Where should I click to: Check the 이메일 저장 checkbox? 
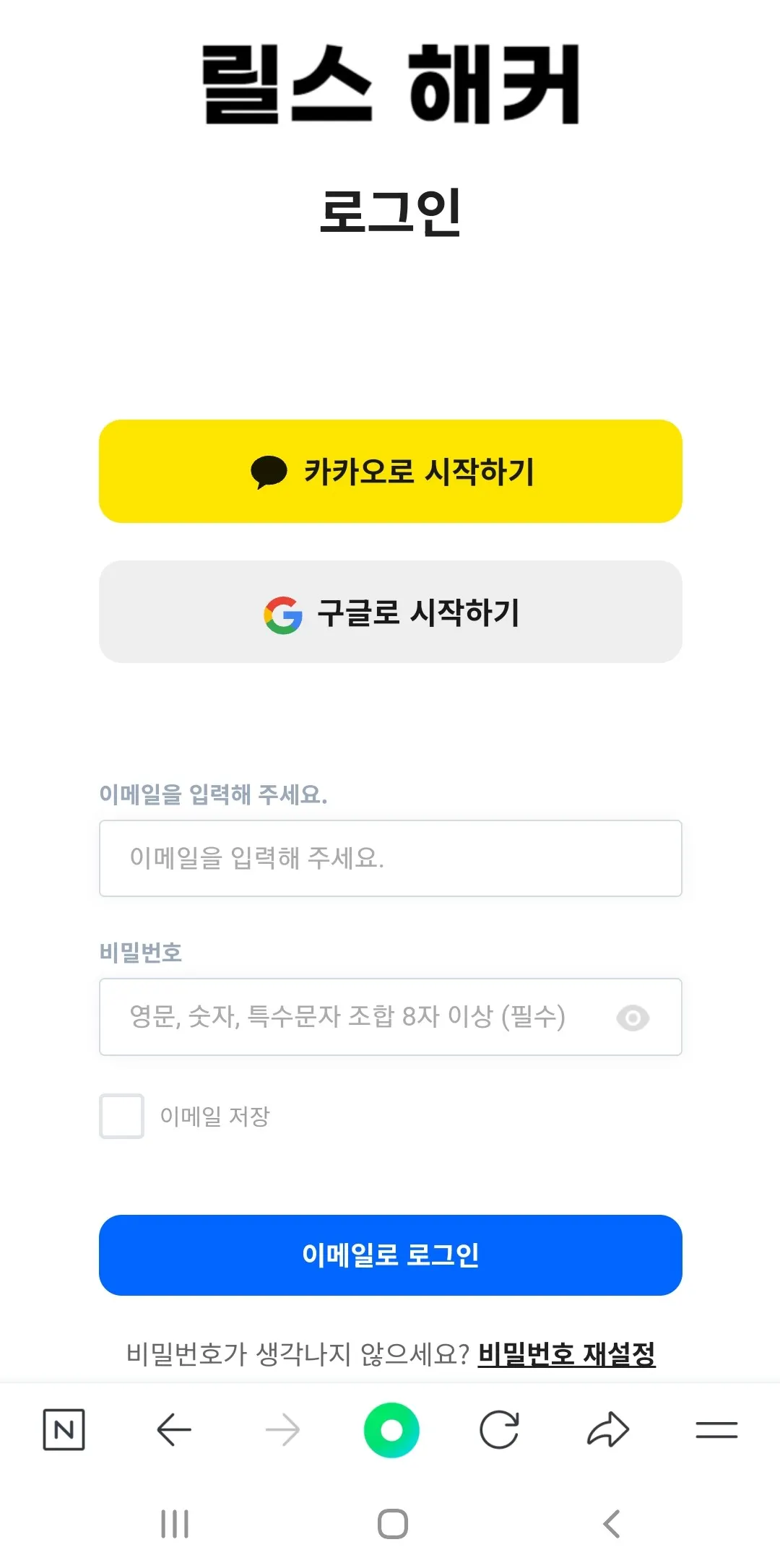click(x=121, y=1117)
